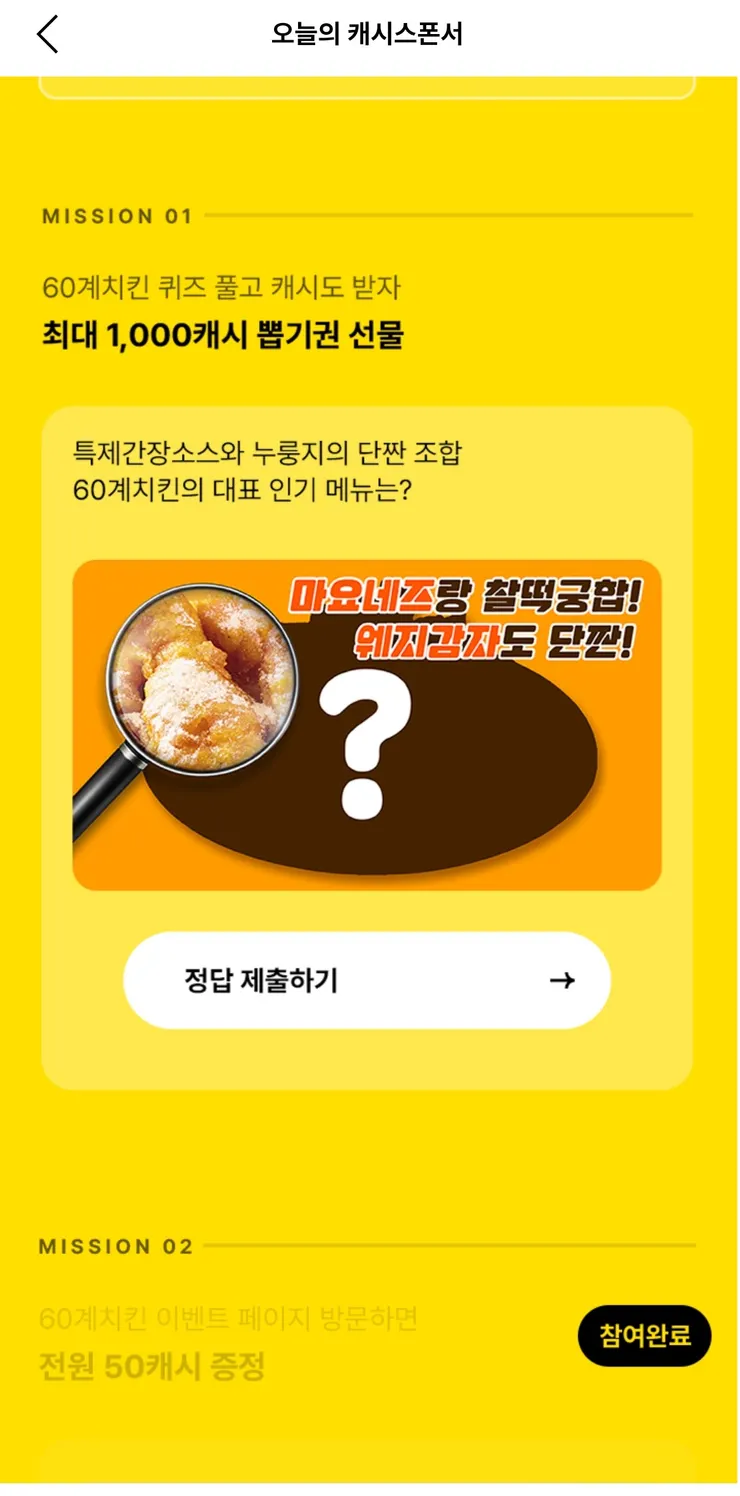
Task: Go back using the top-left arrow
Action: coord(47,35)
